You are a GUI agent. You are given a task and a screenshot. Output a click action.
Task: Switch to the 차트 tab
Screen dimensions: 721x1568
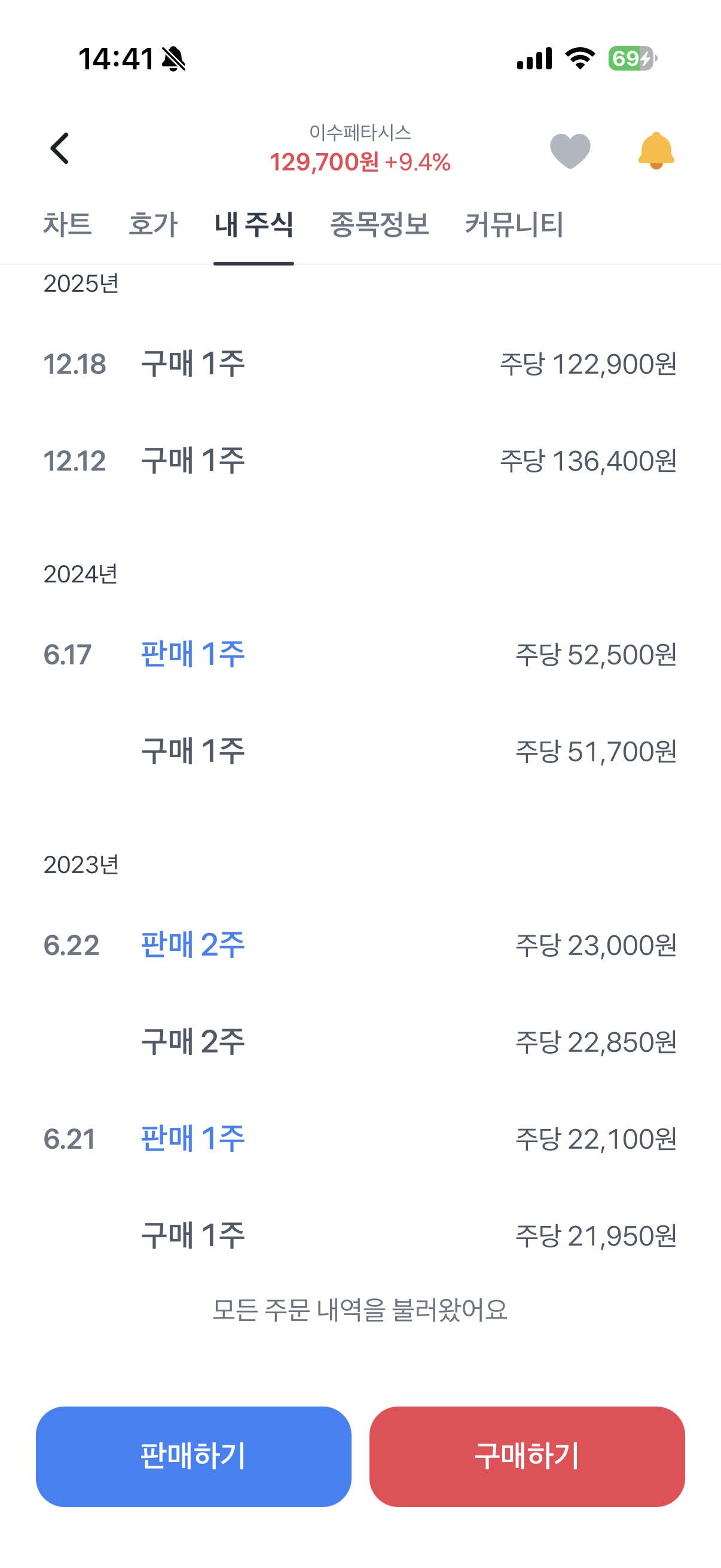pyautogui.click(x=68, y=224)
